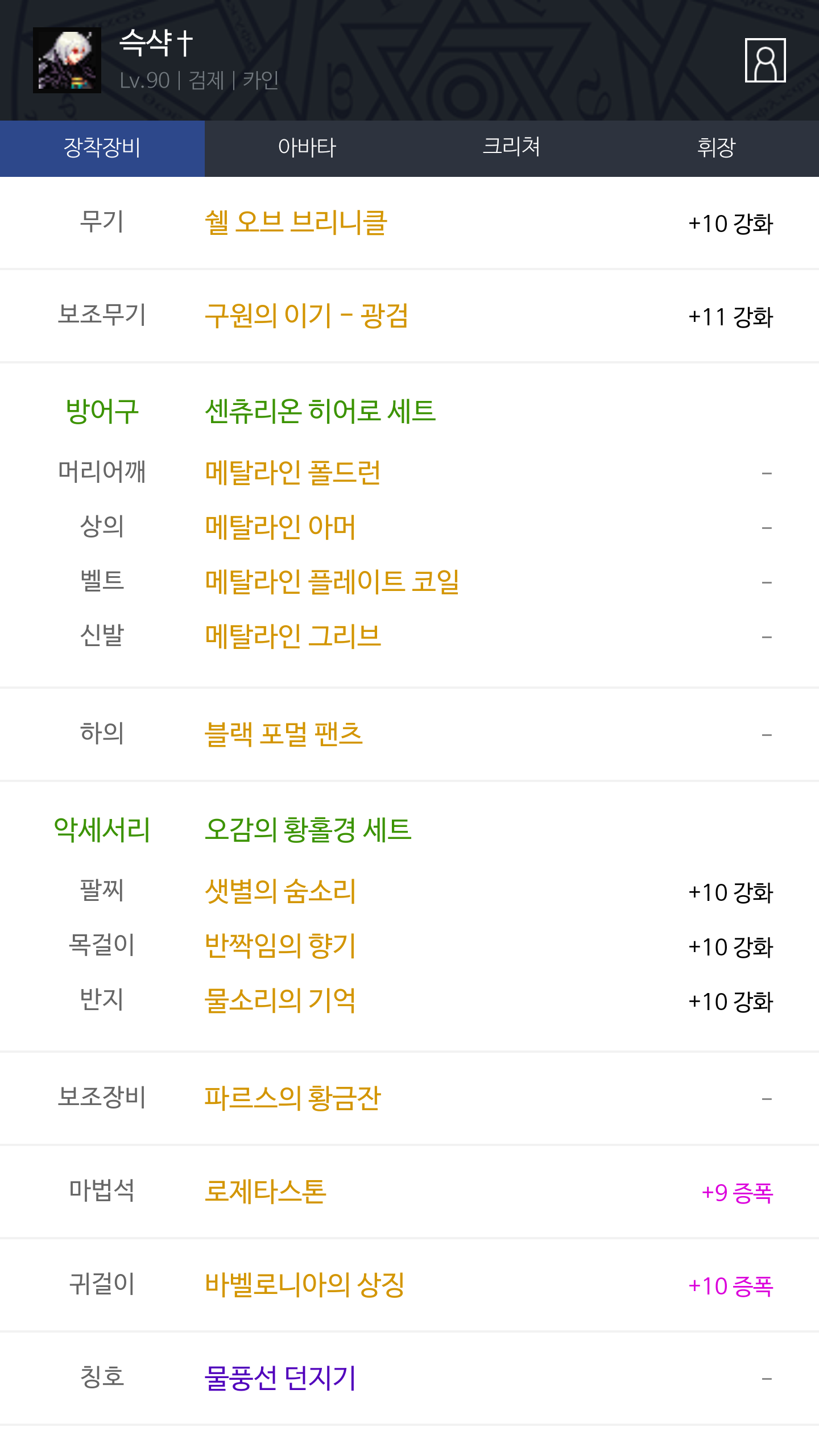Open 블랙 포멀 팬츠 details

(283, 734)
